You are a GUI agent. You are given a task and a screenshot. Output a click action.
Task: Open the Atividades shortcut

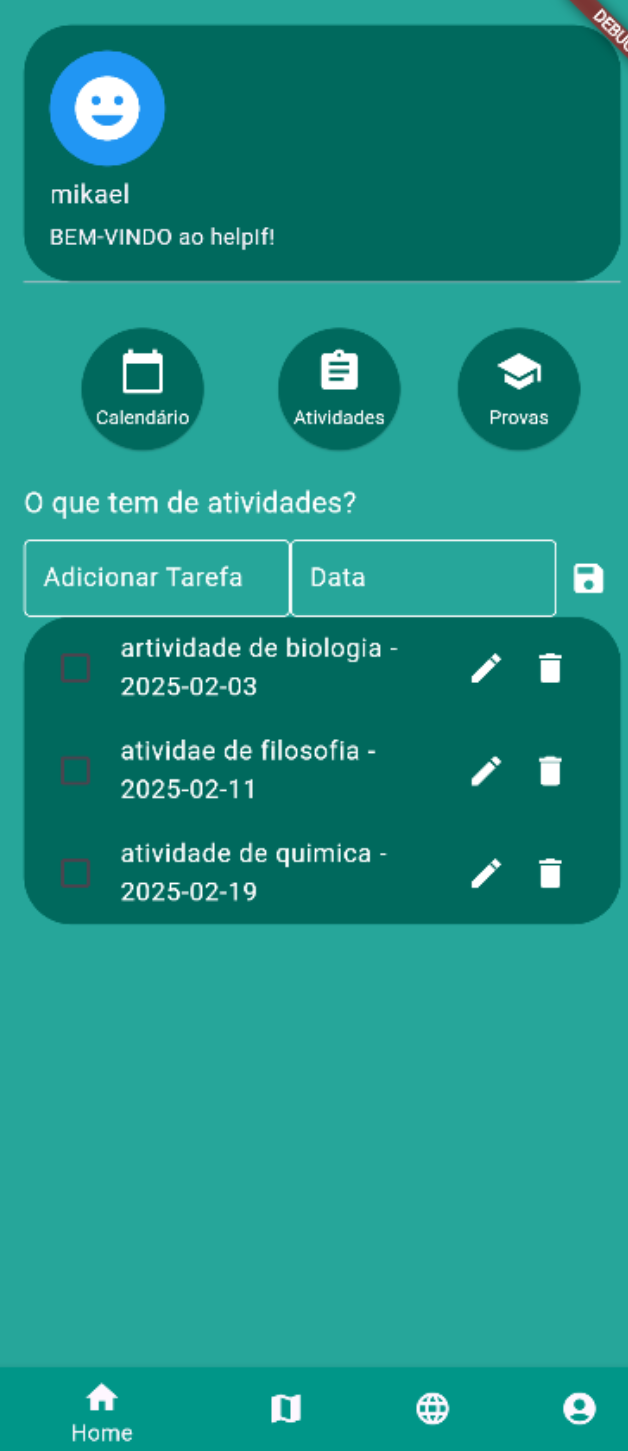pyautogui.click(x=339, y=389)
